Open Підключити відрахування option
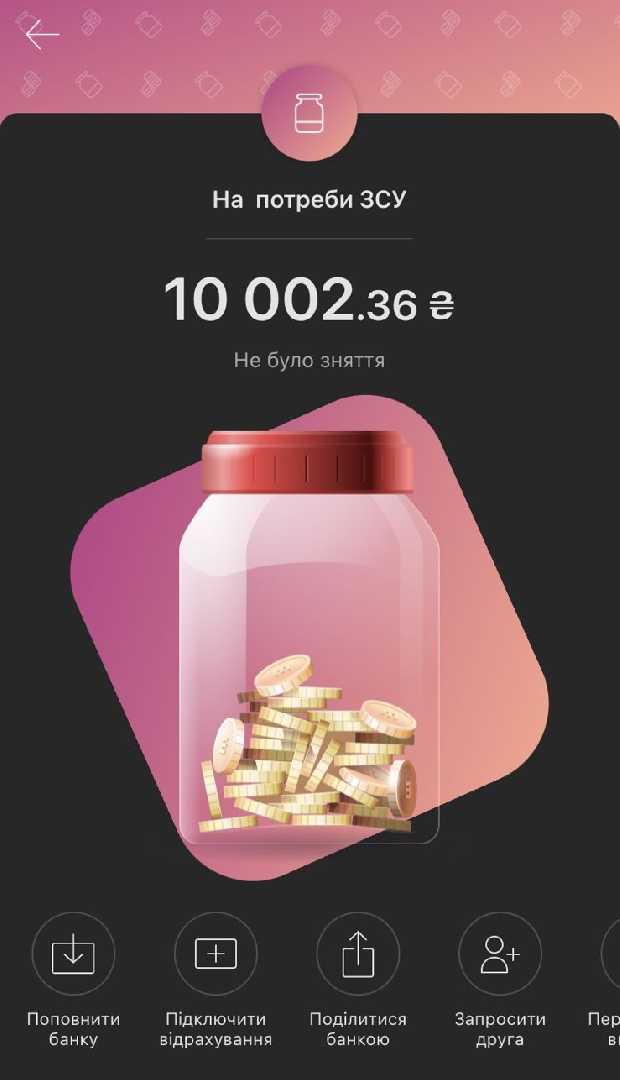The width and height of the screenshot is (620, 1080). pos(216,954)
